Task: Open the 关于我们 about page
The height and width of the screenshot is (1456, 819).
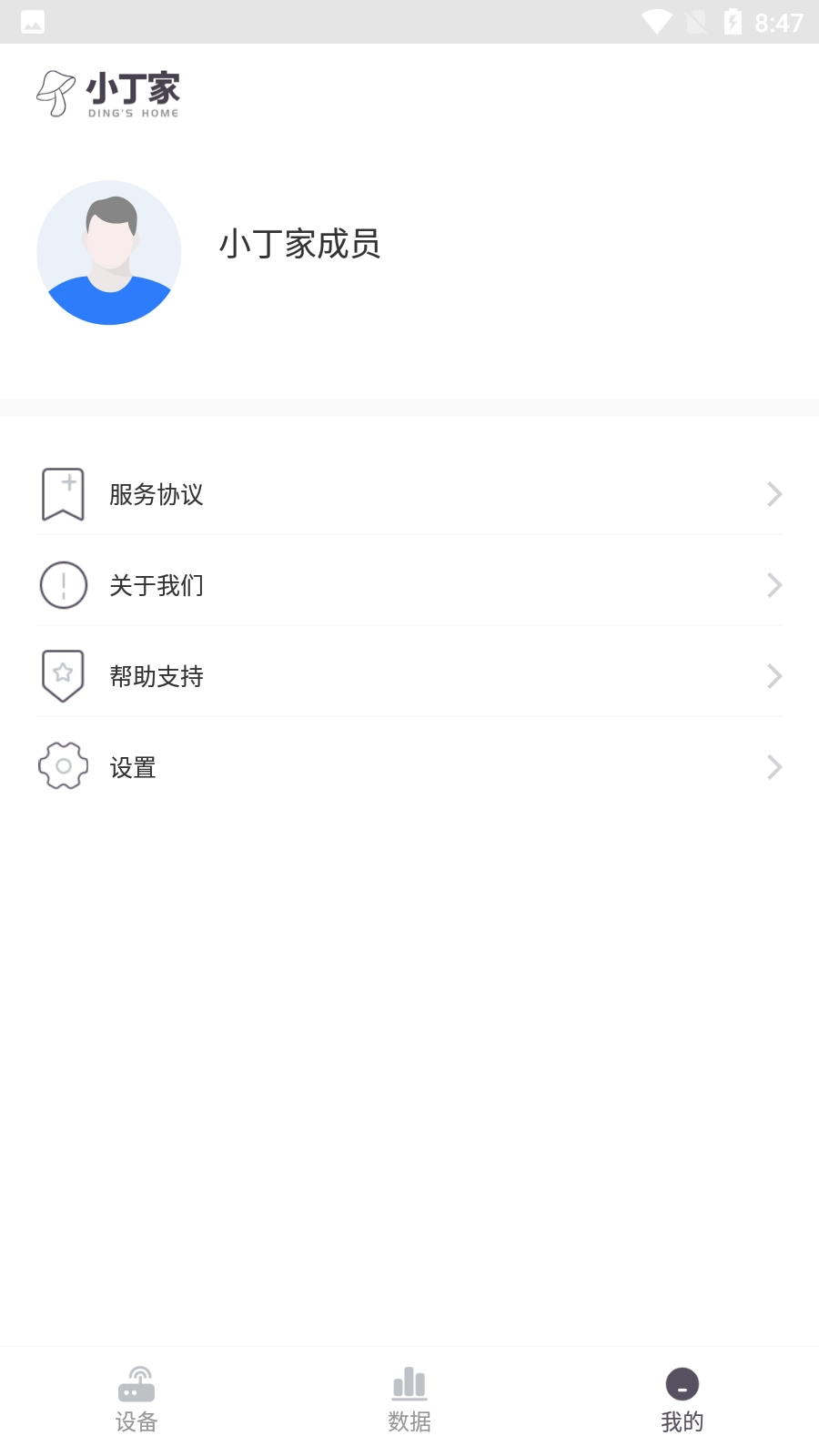Action: 157,585
